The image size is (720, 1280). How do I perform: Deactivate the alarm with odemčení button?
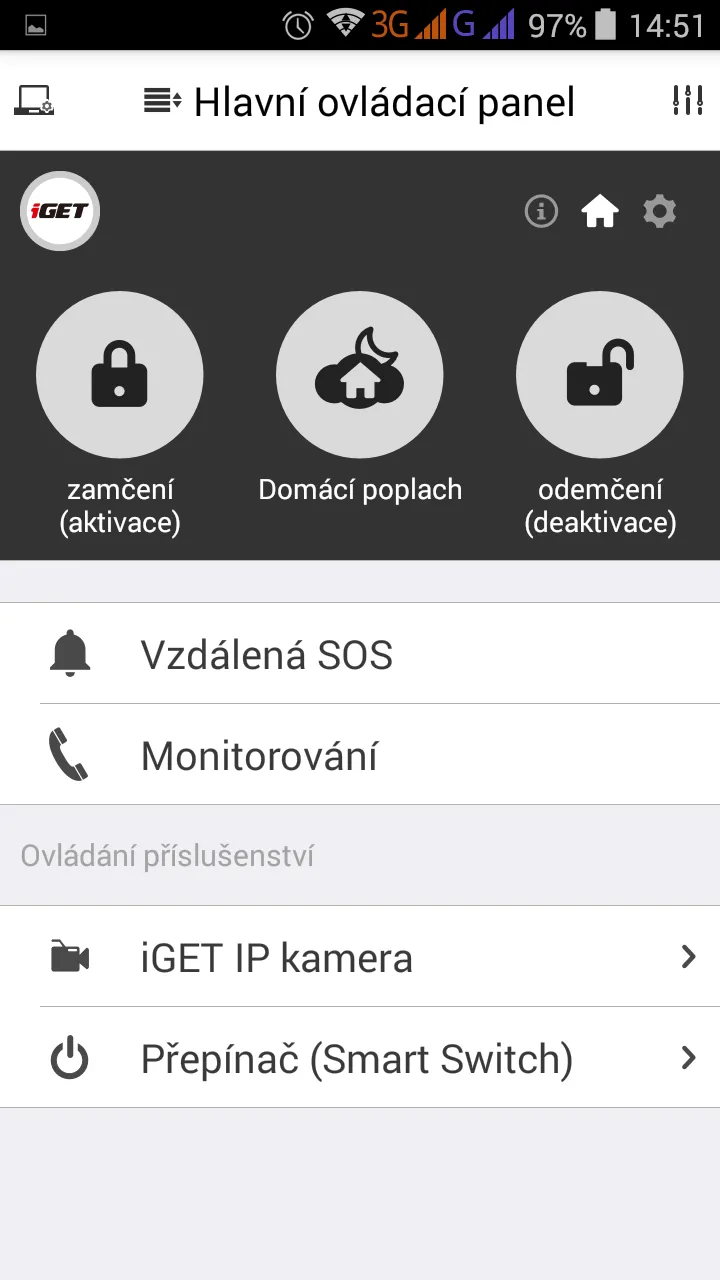(x=600, y=375)
